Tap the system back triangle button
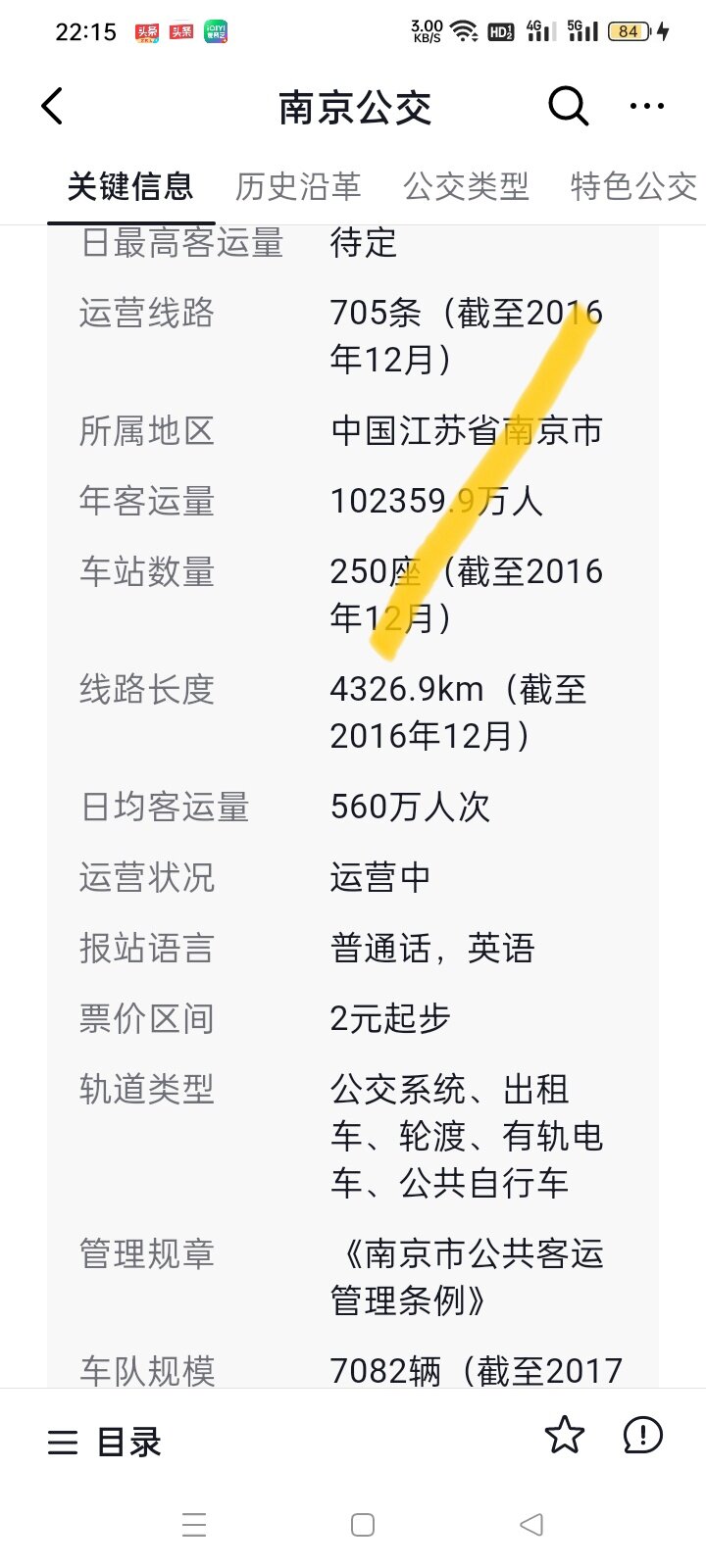 click(x=531, y=1525)
